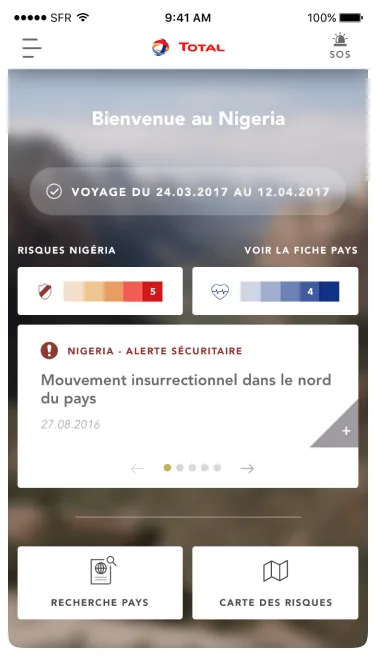
Task: Open Voir la fiche pays link
Action: 301,250
